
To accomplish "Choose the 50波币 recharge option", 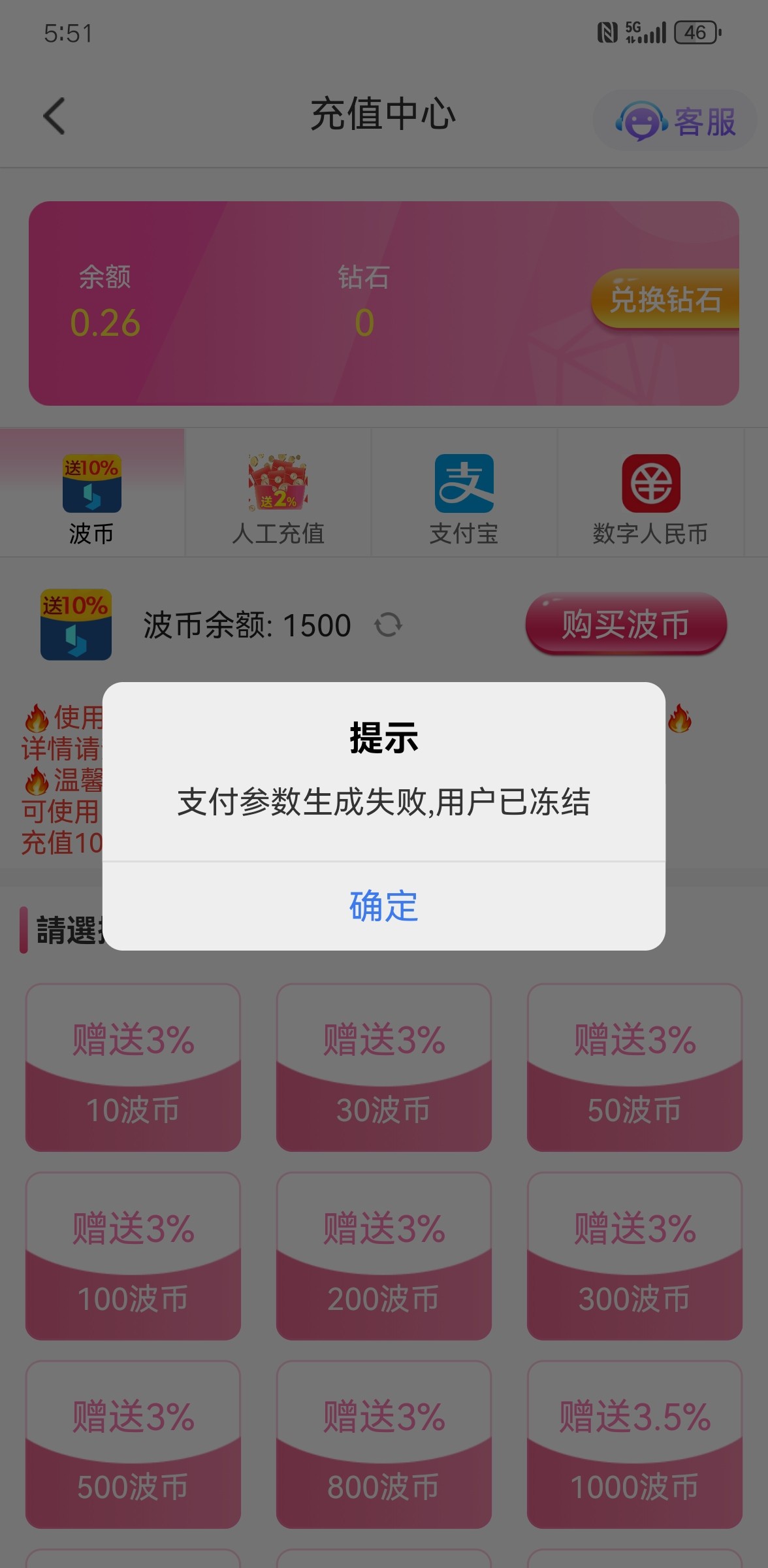I will 634,1068.
